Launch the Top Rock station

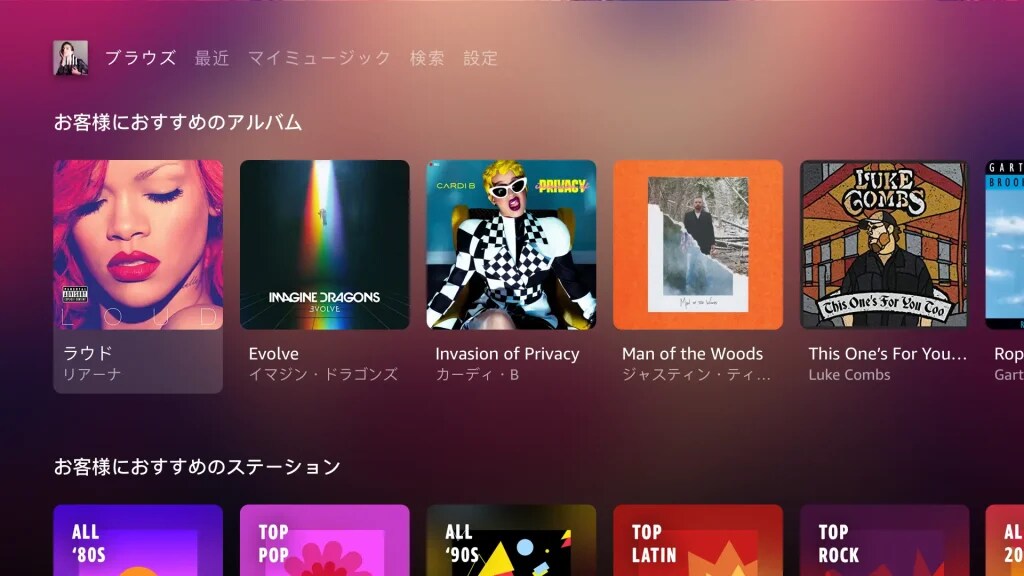tap(884, 540)
